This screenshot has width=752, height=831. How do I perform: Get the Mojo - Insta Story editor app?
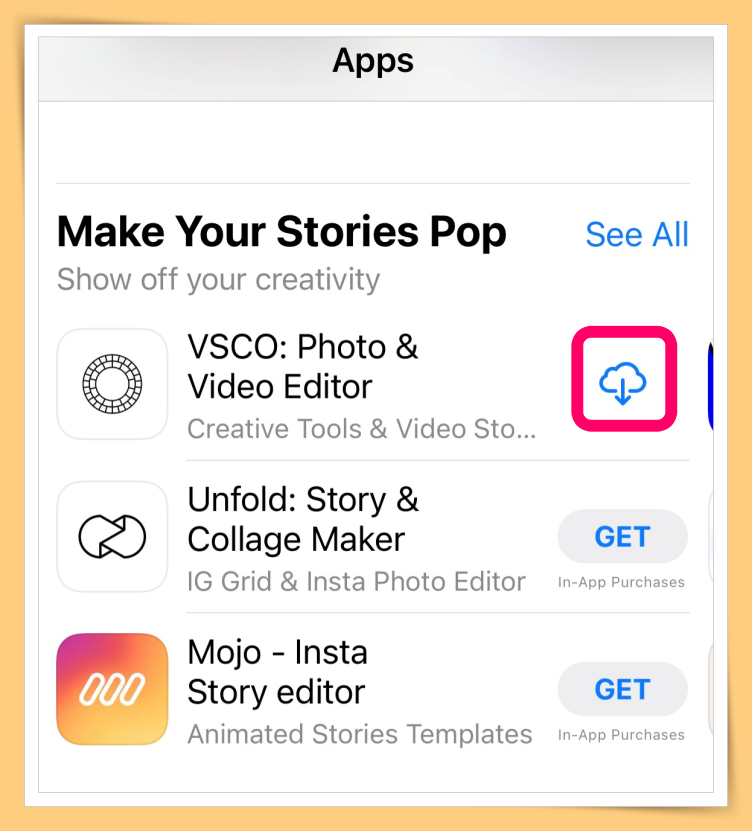622,689
